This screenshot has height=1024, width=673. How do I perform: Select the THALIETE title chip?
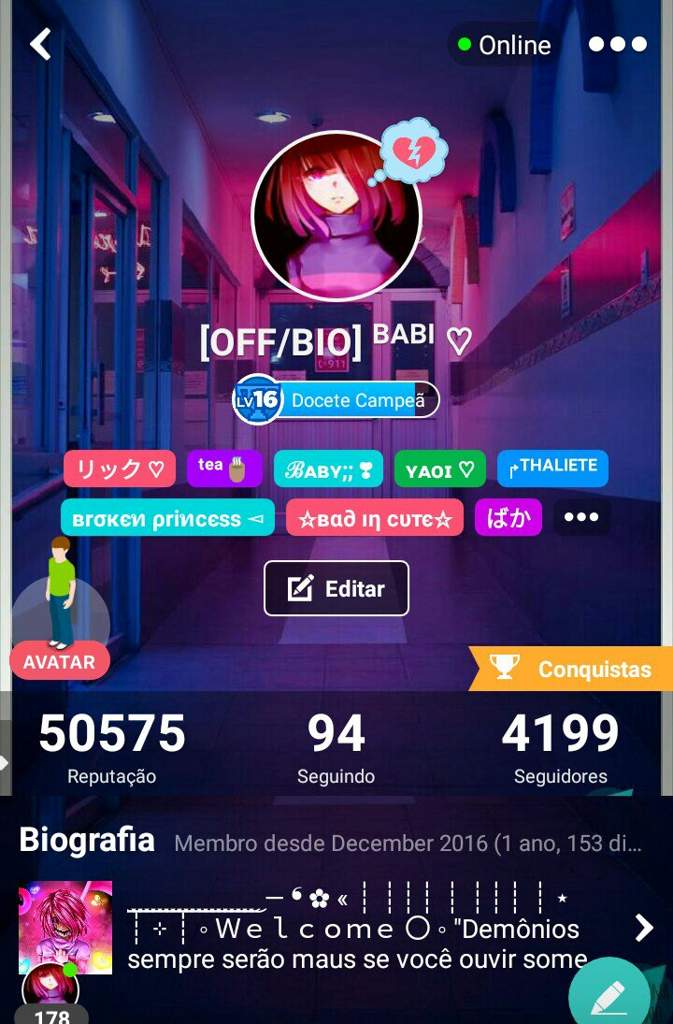(552, 468)
